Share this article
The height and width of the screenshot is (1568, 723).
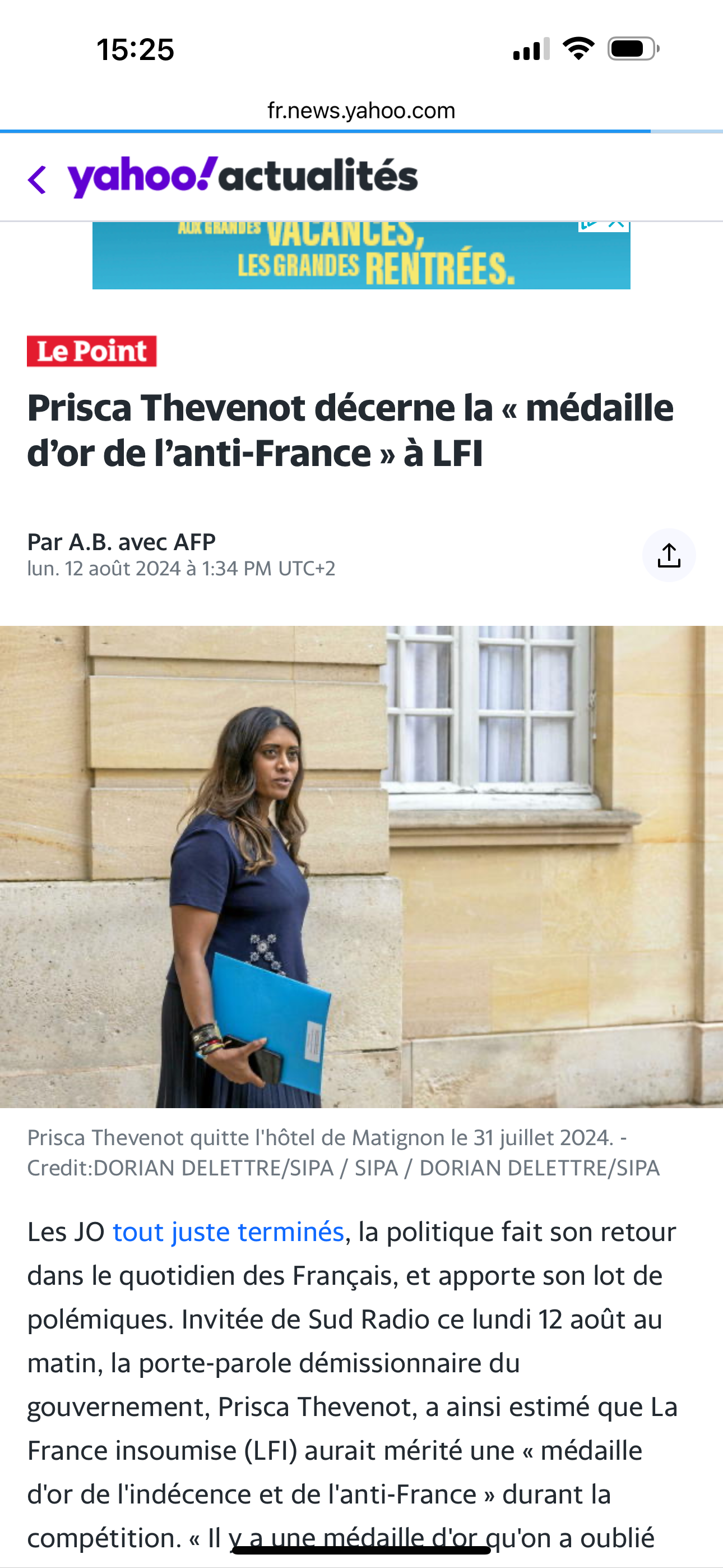[x=668, y=555]
